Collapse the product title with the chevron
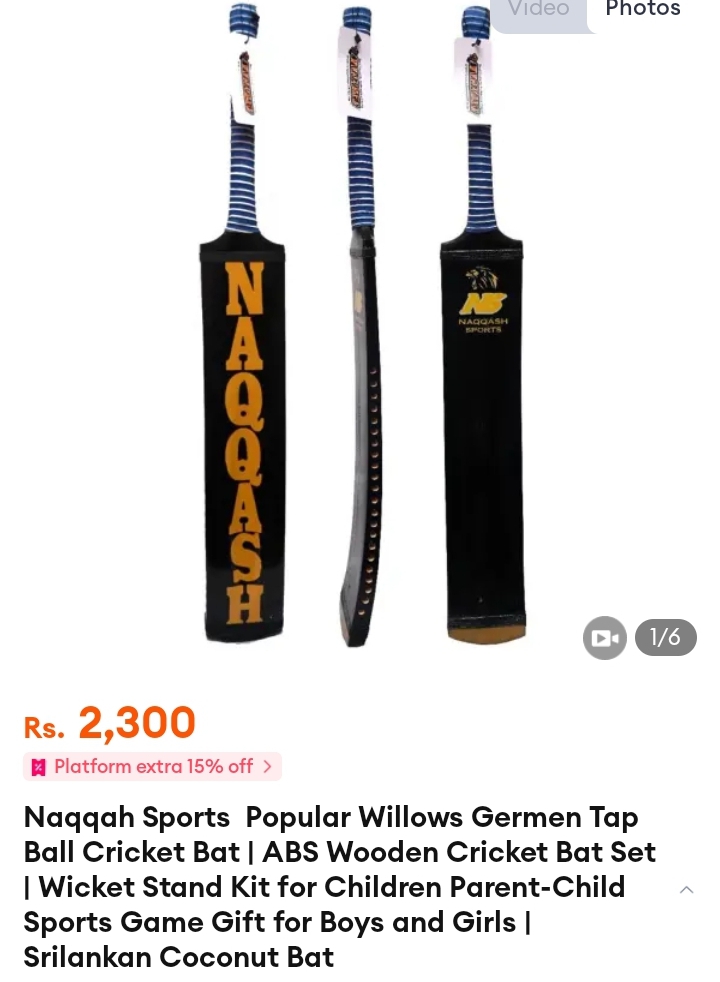This screenshot has height=982, width=720. click(686, 890)
